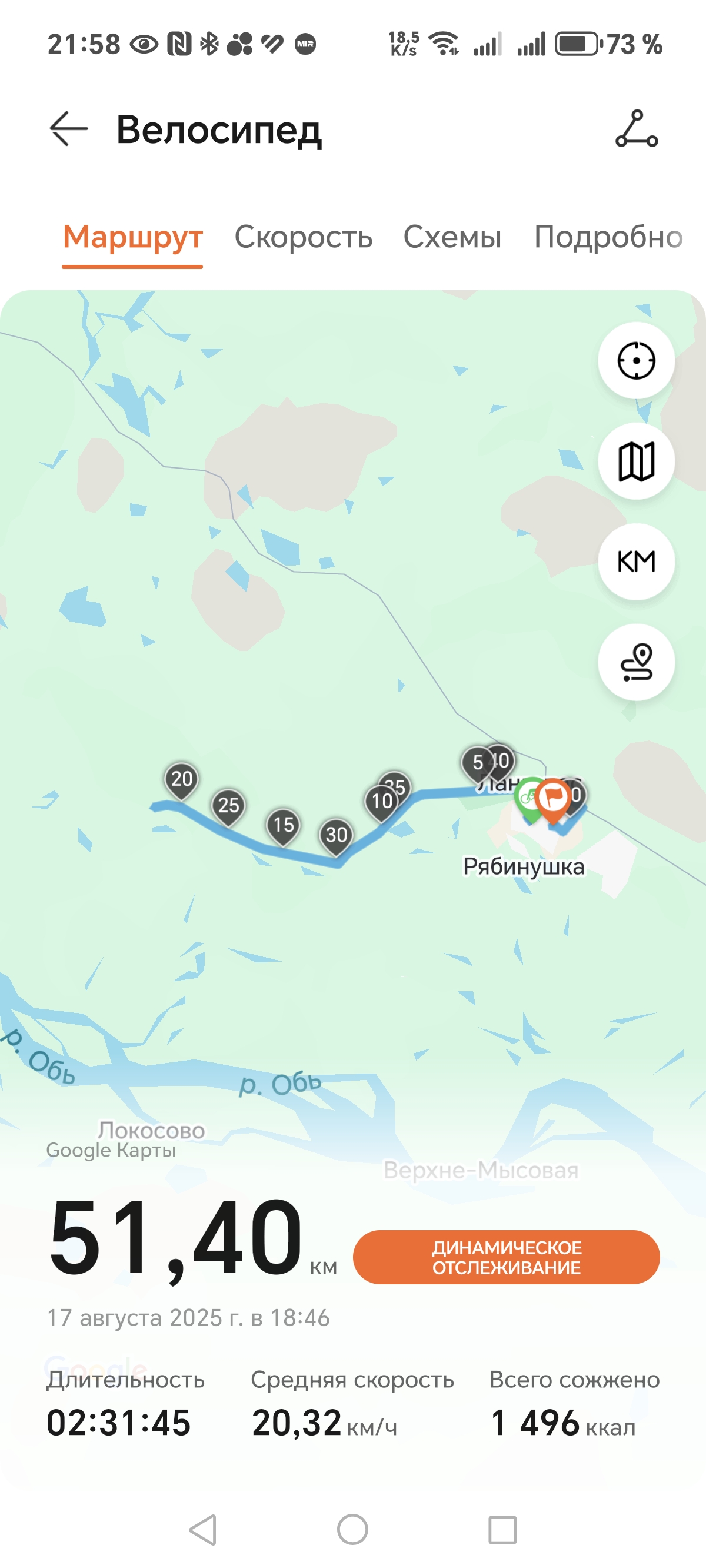This screenshot has height=1568, width=706.
Task: Start Динамическое отслеживание
Action: (507, 1257)
